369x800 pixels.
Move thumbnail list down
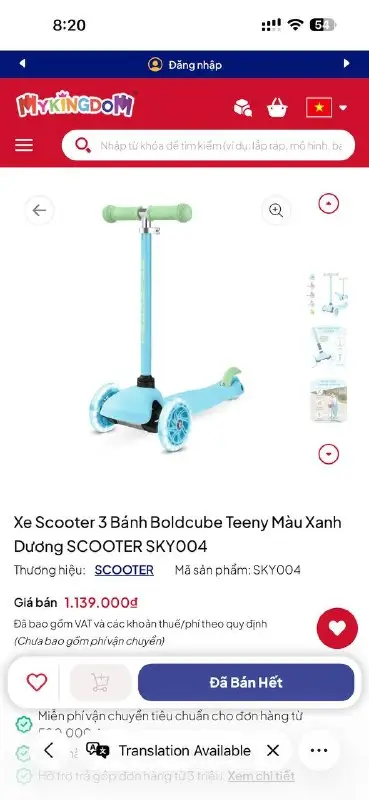tap(329, 454)
